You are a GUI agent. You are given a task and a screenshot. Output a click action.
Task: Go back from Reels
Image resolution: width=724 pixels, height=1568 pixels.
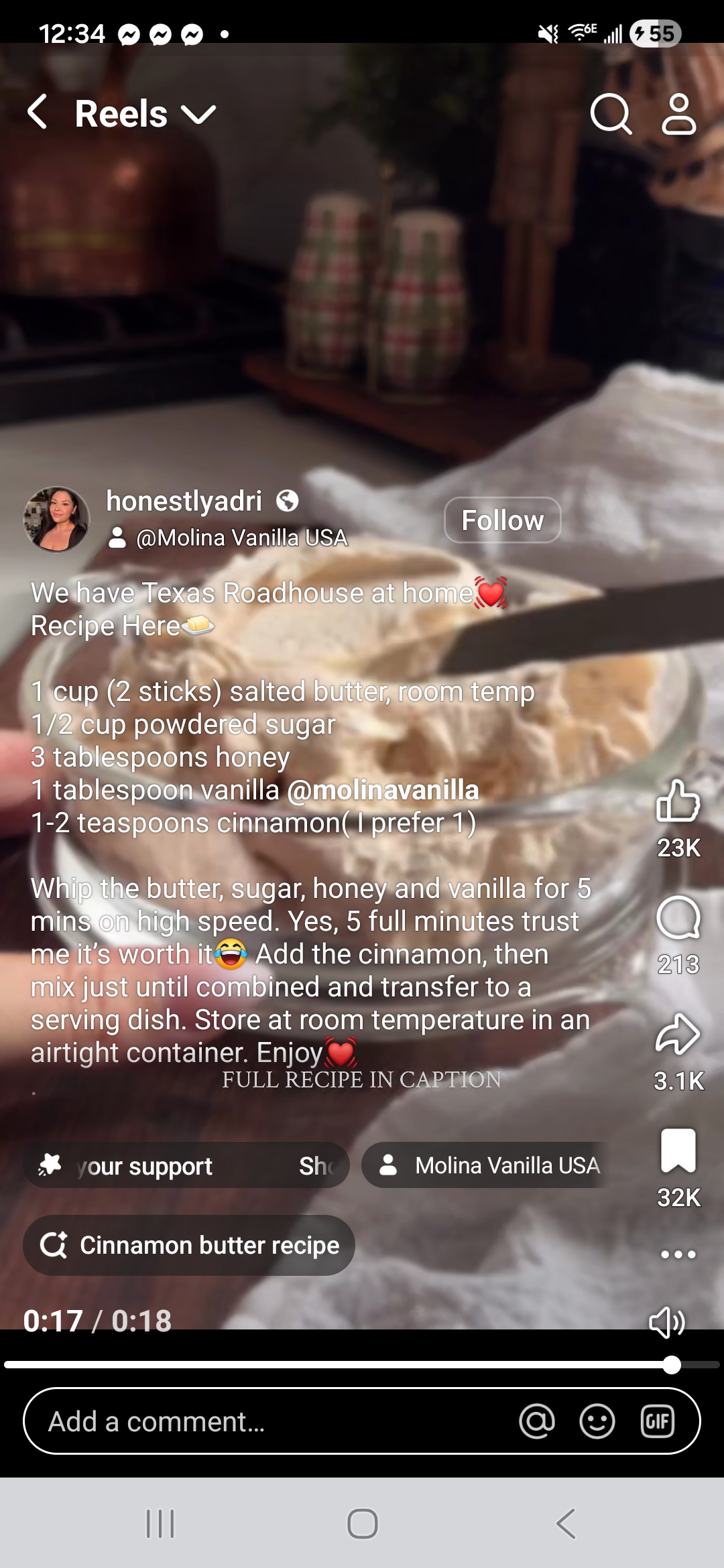pyautogui.click(x=38, y=112)
